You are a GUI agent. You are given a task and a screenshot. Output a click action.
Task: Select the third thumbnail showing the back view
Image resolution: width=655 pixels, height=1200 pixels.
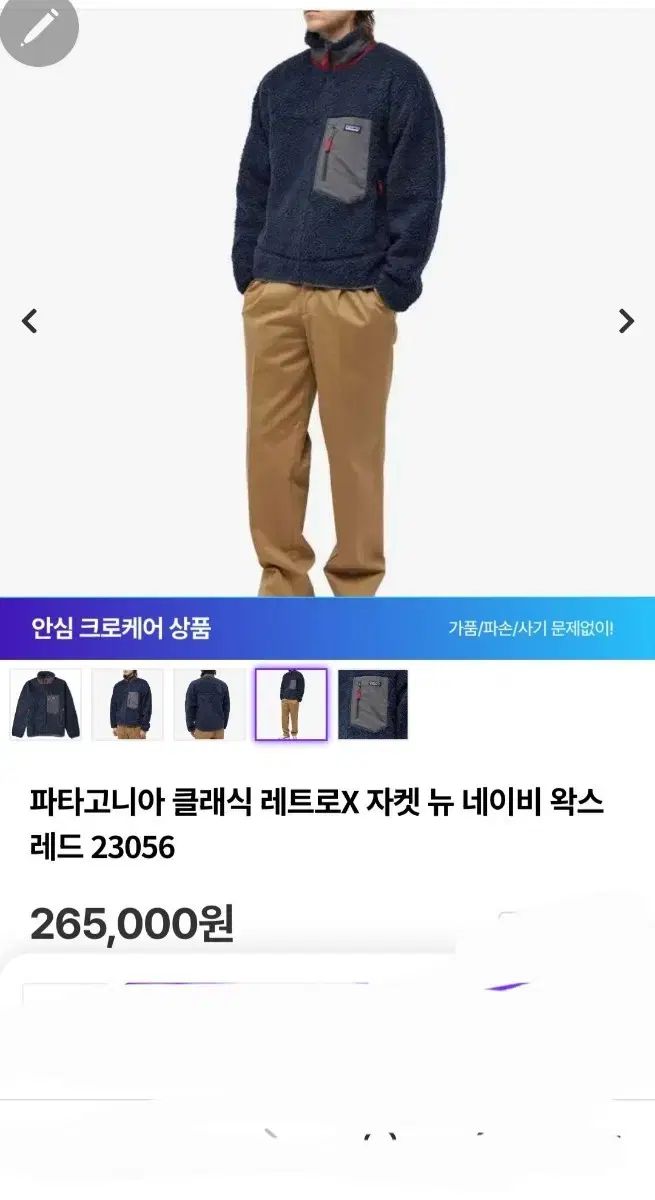(209, 704)
